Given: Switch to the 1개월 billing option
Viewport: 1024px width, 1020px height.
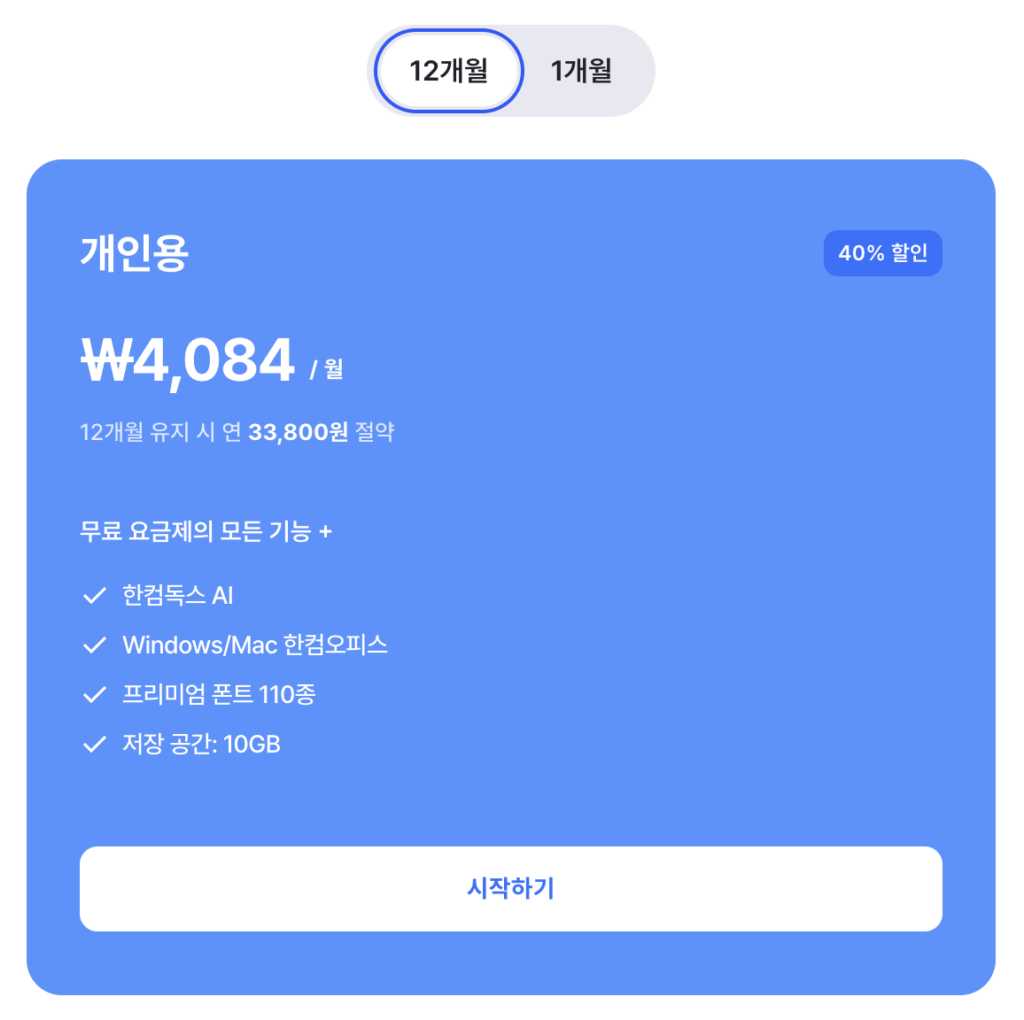Looking at the screenshot, I should [x=581, y=71].
